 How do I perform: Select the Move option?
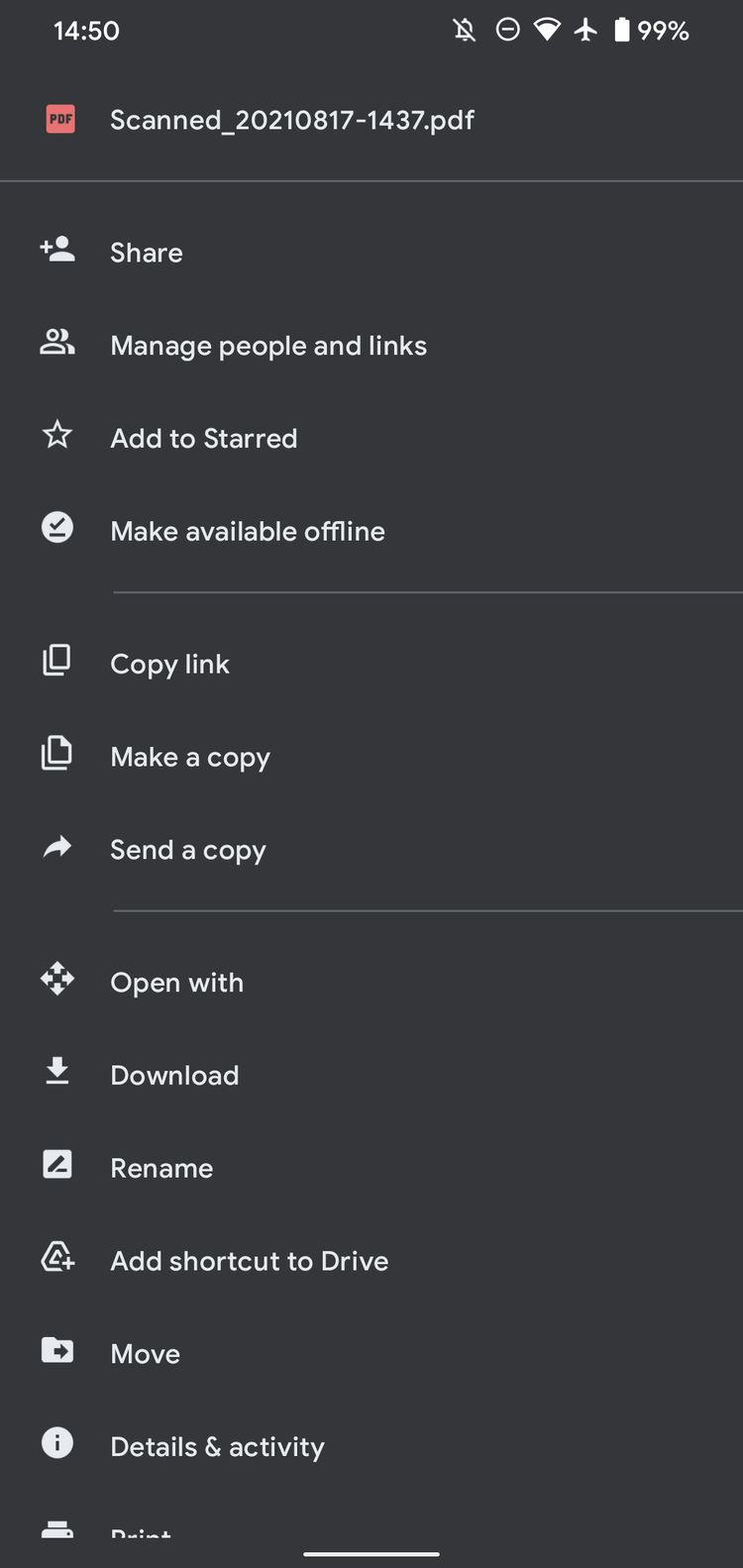[371, 1353]
